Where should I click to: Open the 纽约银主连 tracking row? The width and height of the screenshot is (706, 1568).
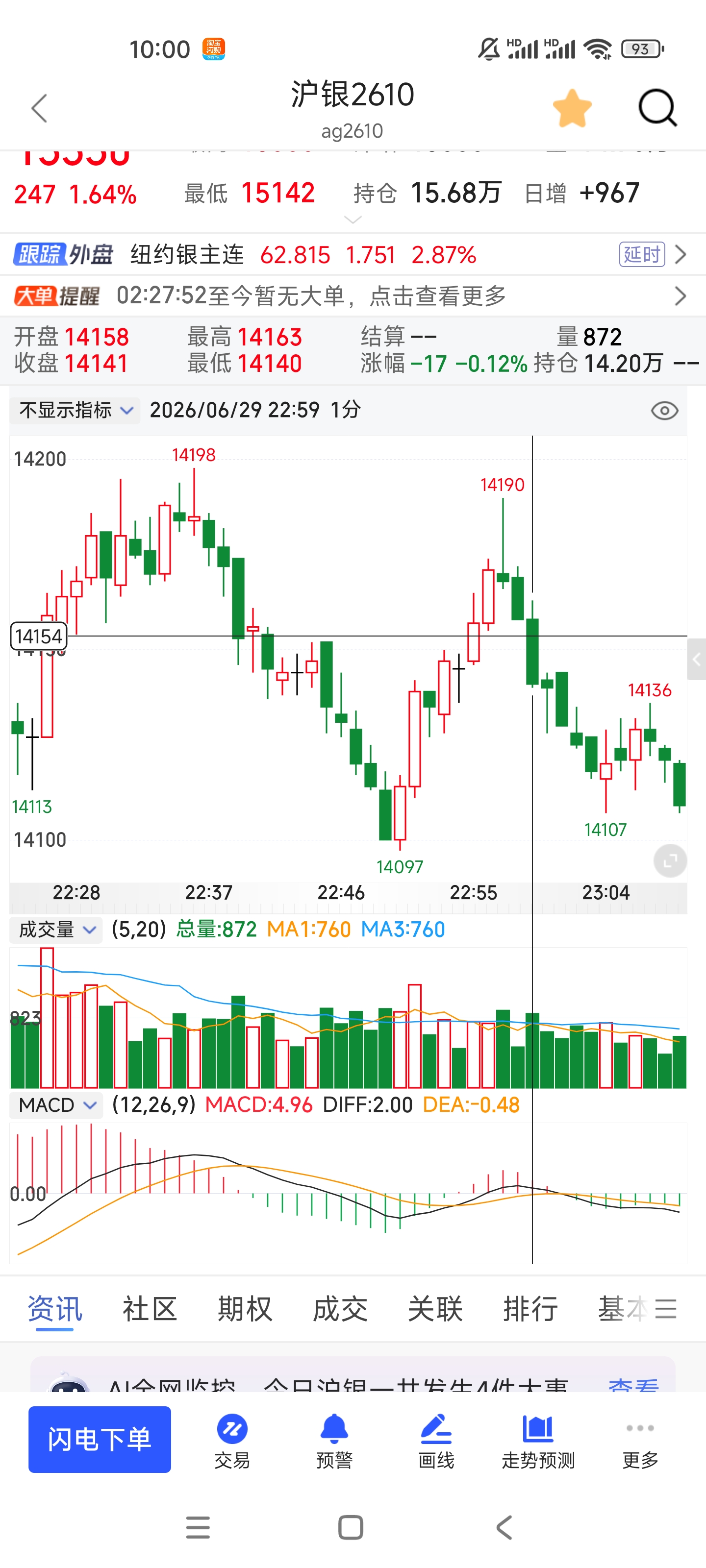353,254
